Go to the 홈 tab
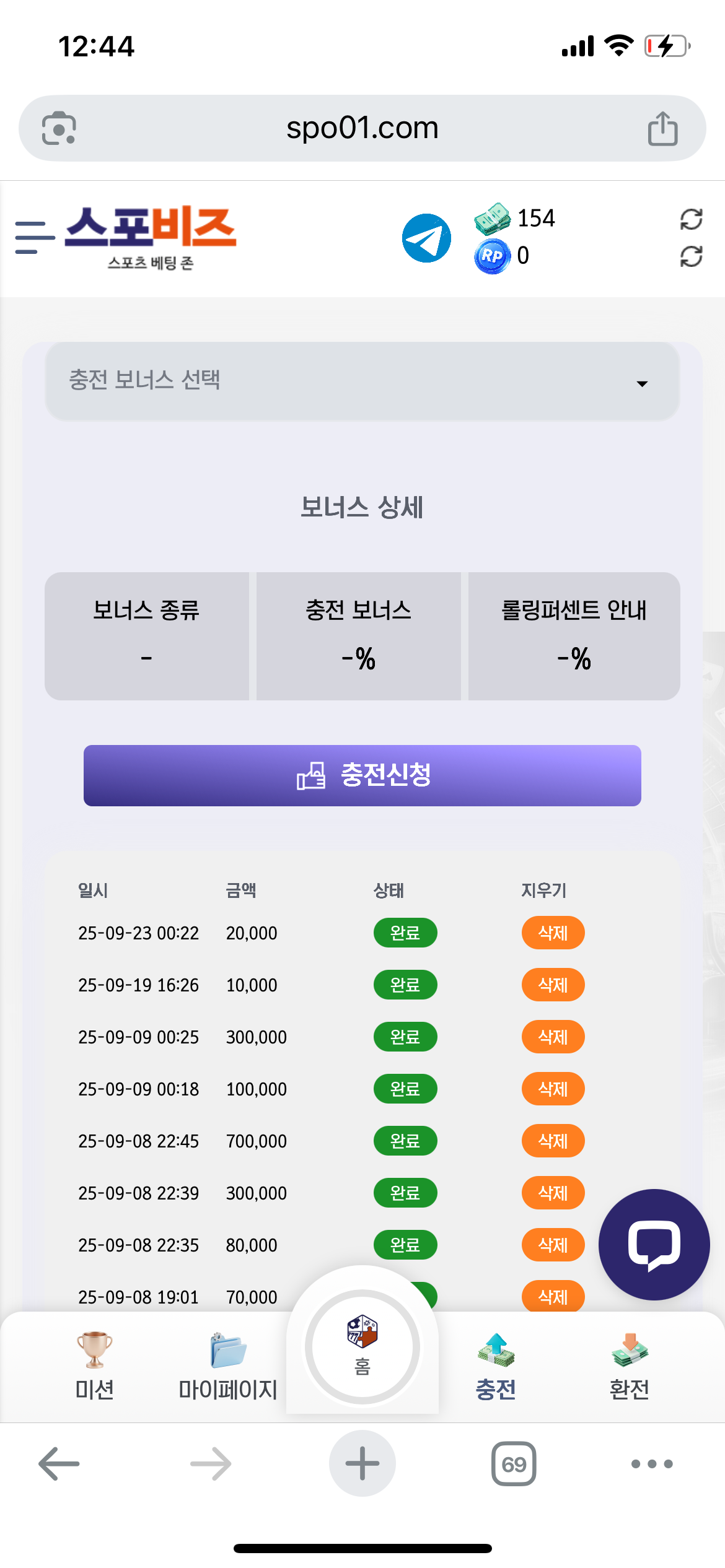 pos(362,1346)
